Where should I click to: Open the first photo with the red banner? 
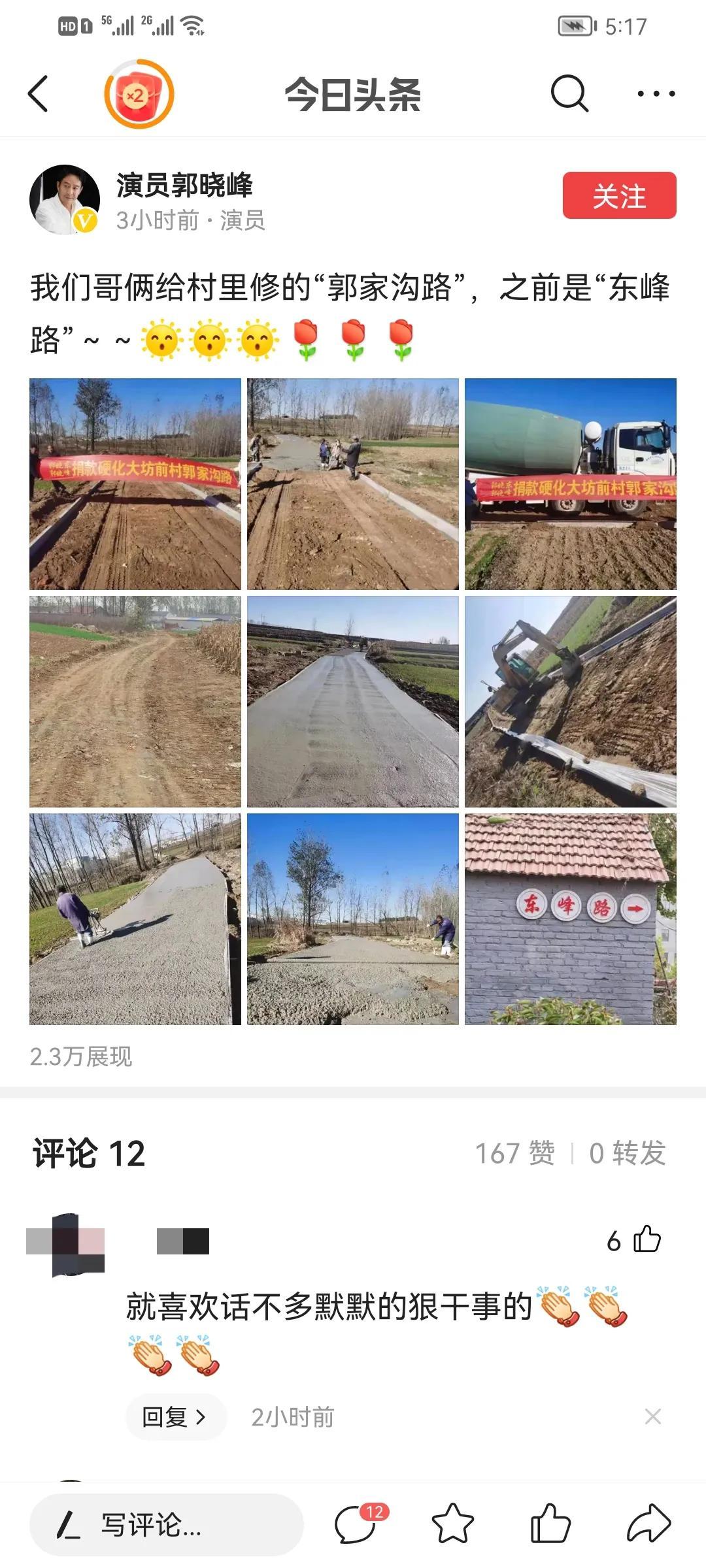pyautogui.click(x=135, y=484)
